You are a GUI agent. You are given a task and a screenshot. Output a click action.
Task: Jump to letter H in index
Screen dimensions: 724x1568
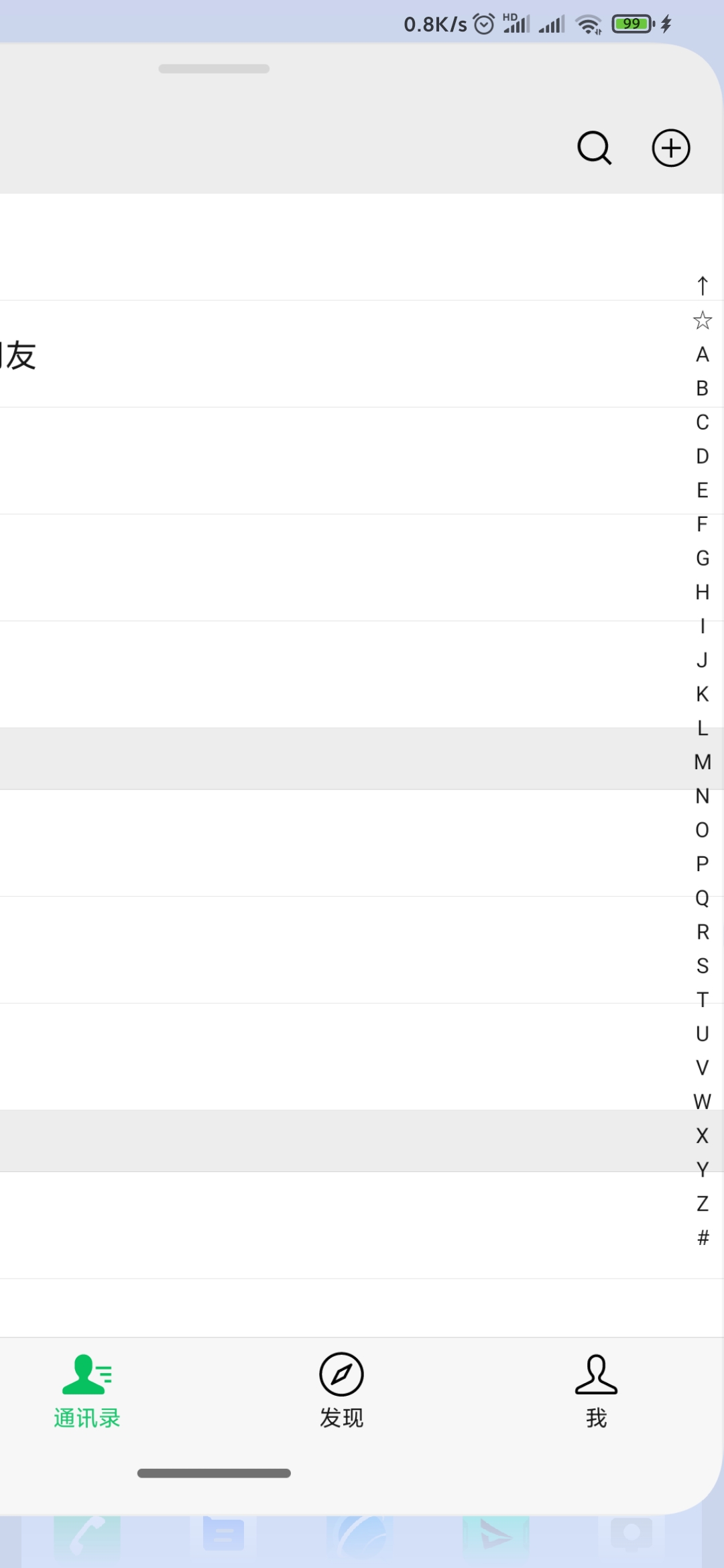pyautogui.click(x=703, y=592)
